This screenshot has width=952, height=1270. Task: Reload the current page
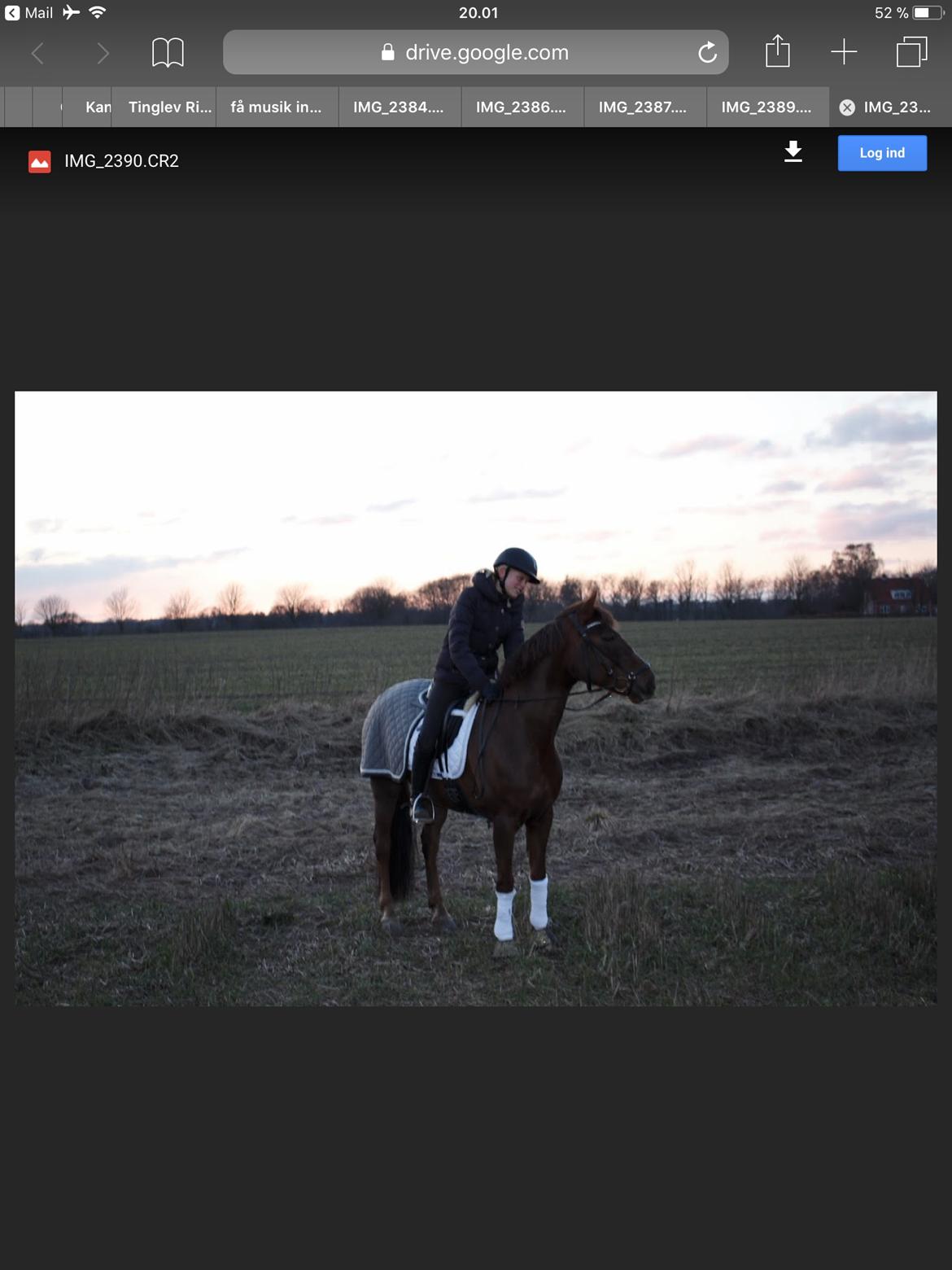point(707,53)
